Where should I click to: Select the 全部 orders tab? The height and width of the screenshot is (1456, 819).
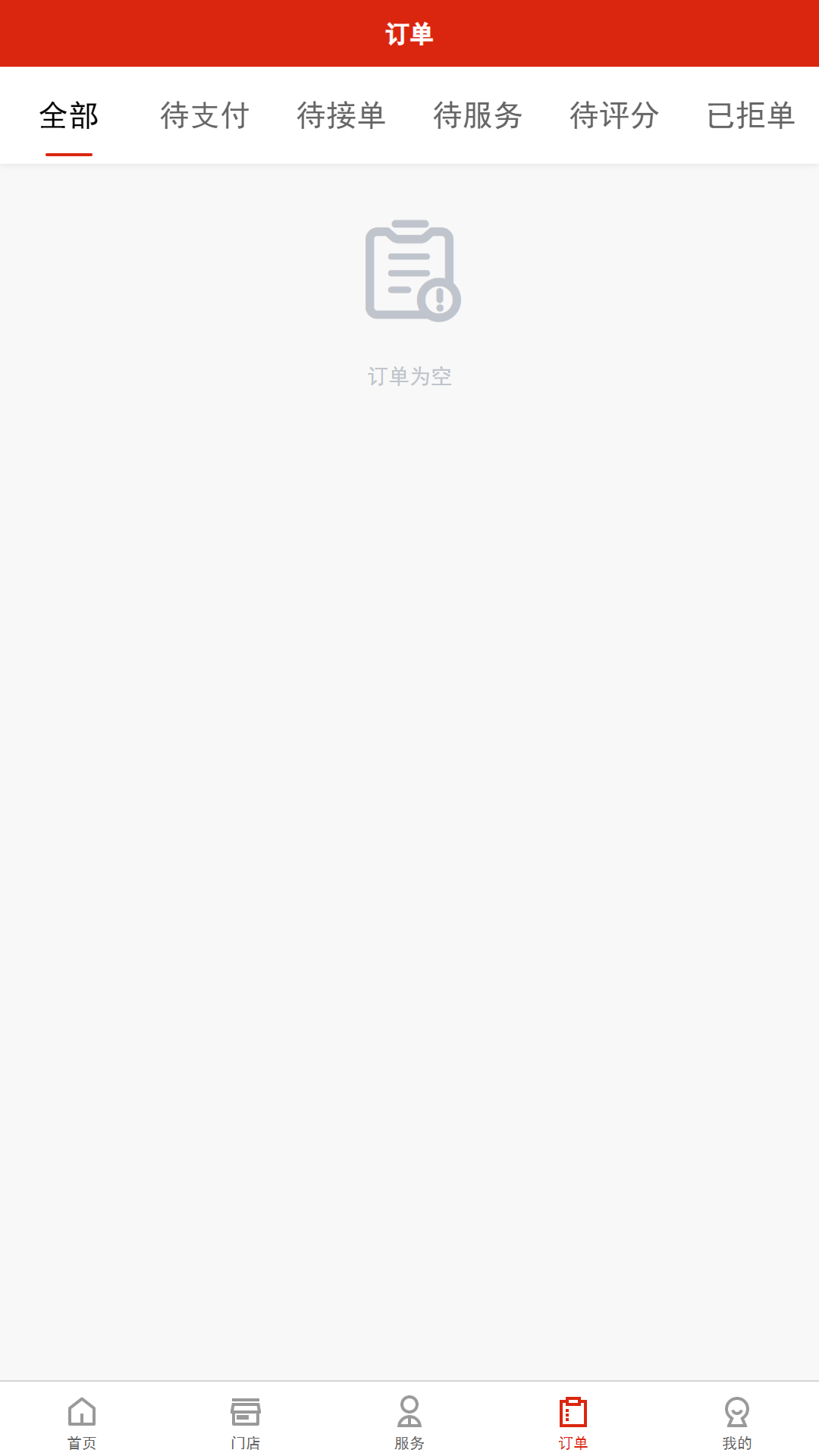point(68,116)
